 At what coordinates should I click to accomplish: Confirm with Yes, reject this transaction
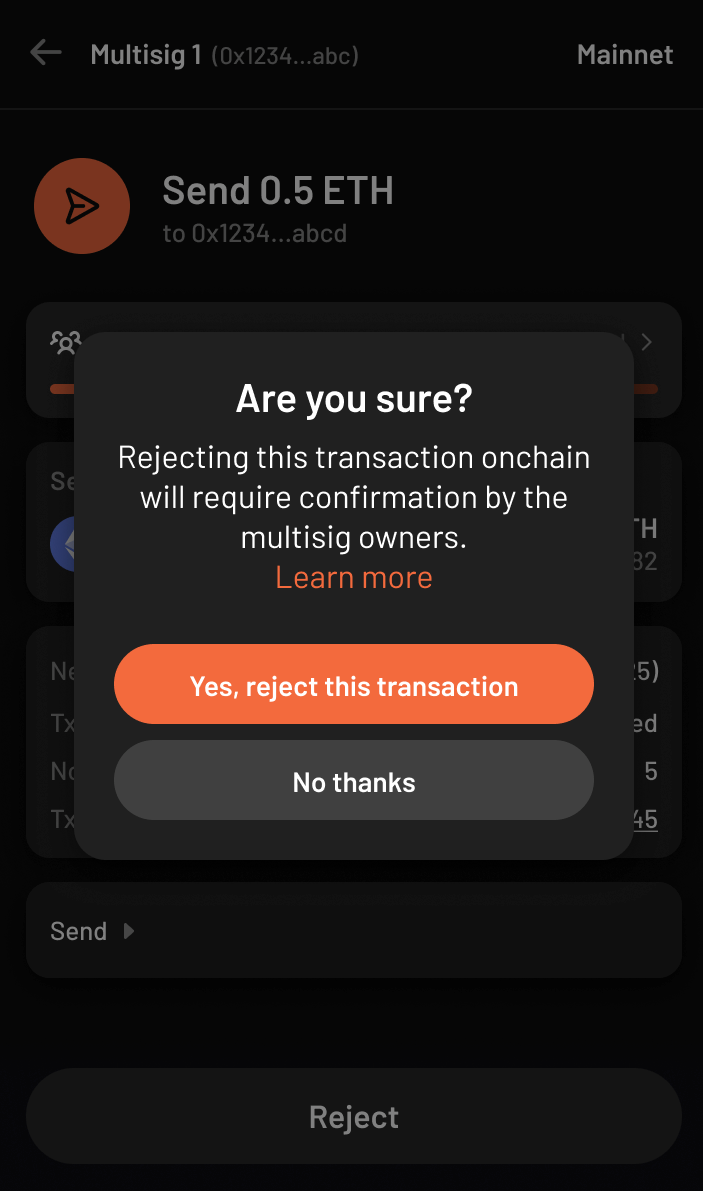354,685
